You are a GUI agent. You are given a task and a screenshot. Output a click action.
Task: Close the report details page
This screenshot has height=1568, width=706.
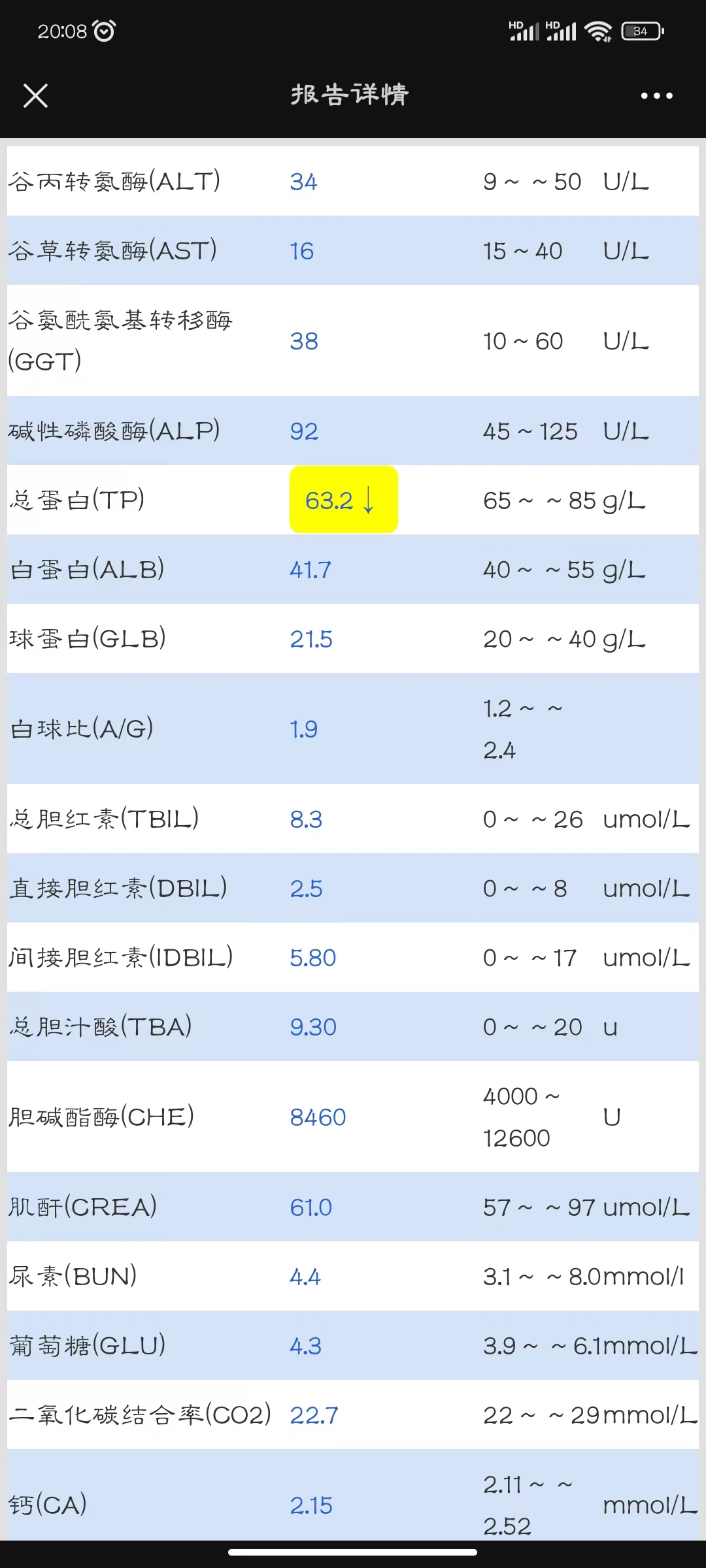point(36,95)
